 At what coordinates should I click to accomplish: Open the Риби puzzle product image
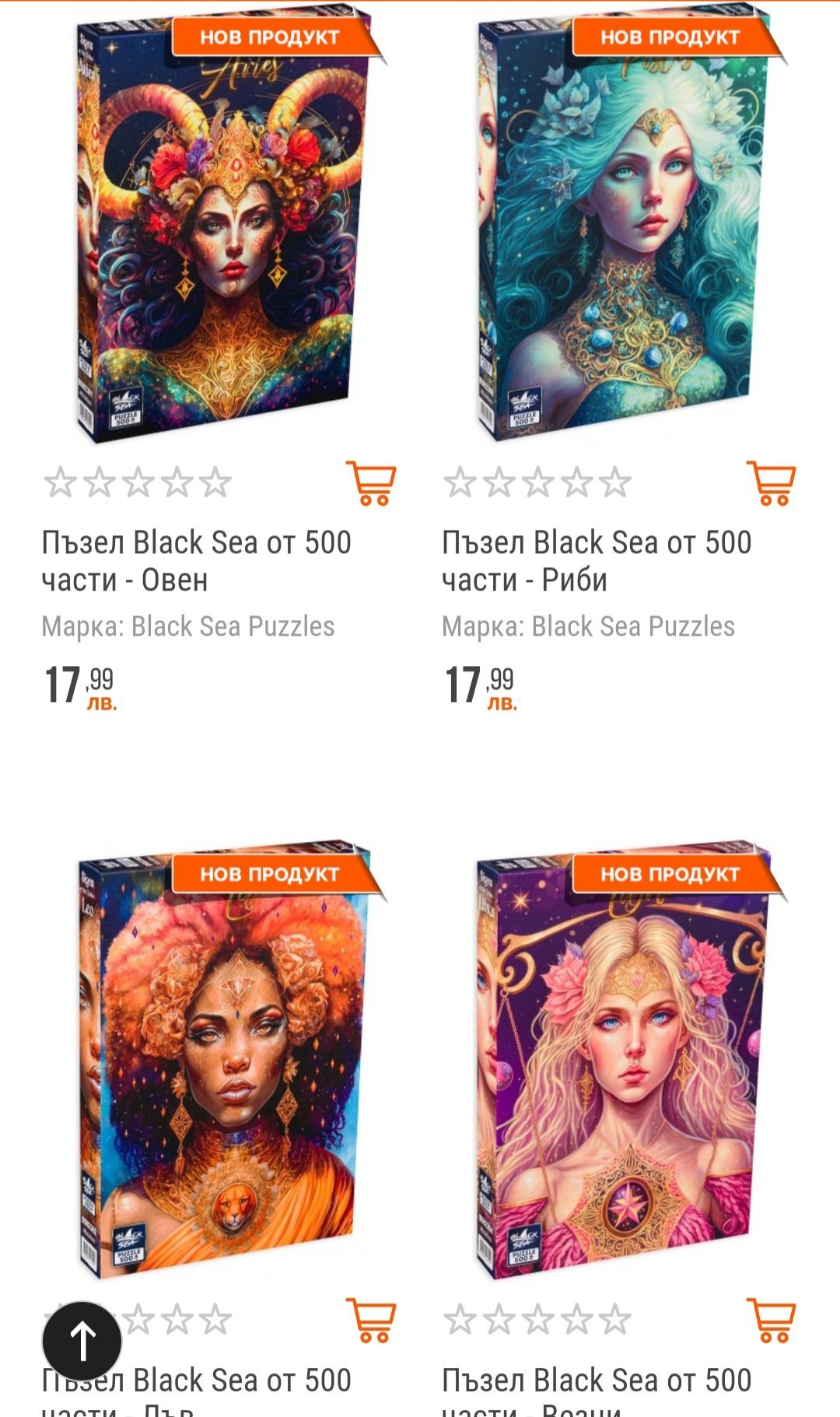click(622, 233)
